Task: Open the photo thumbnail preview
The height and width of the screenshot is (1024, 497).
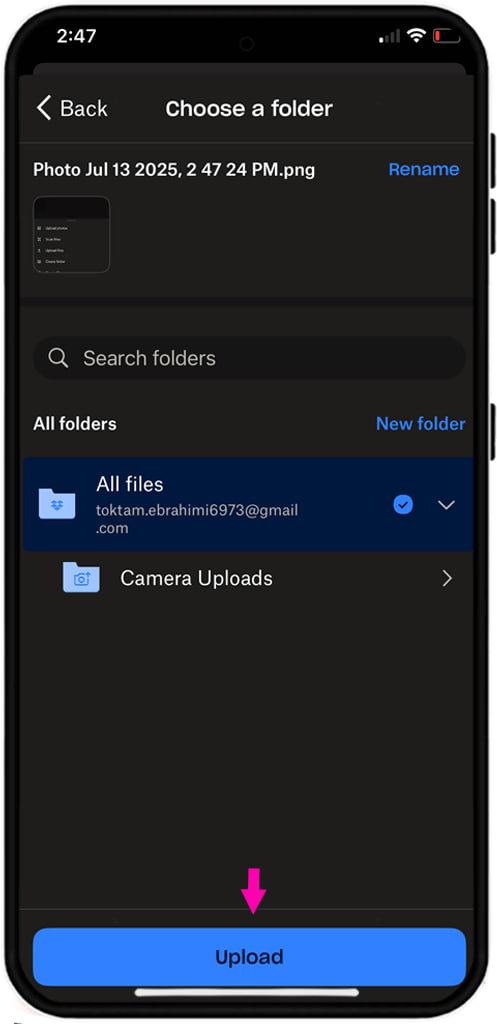Action: tap(72, 234)
